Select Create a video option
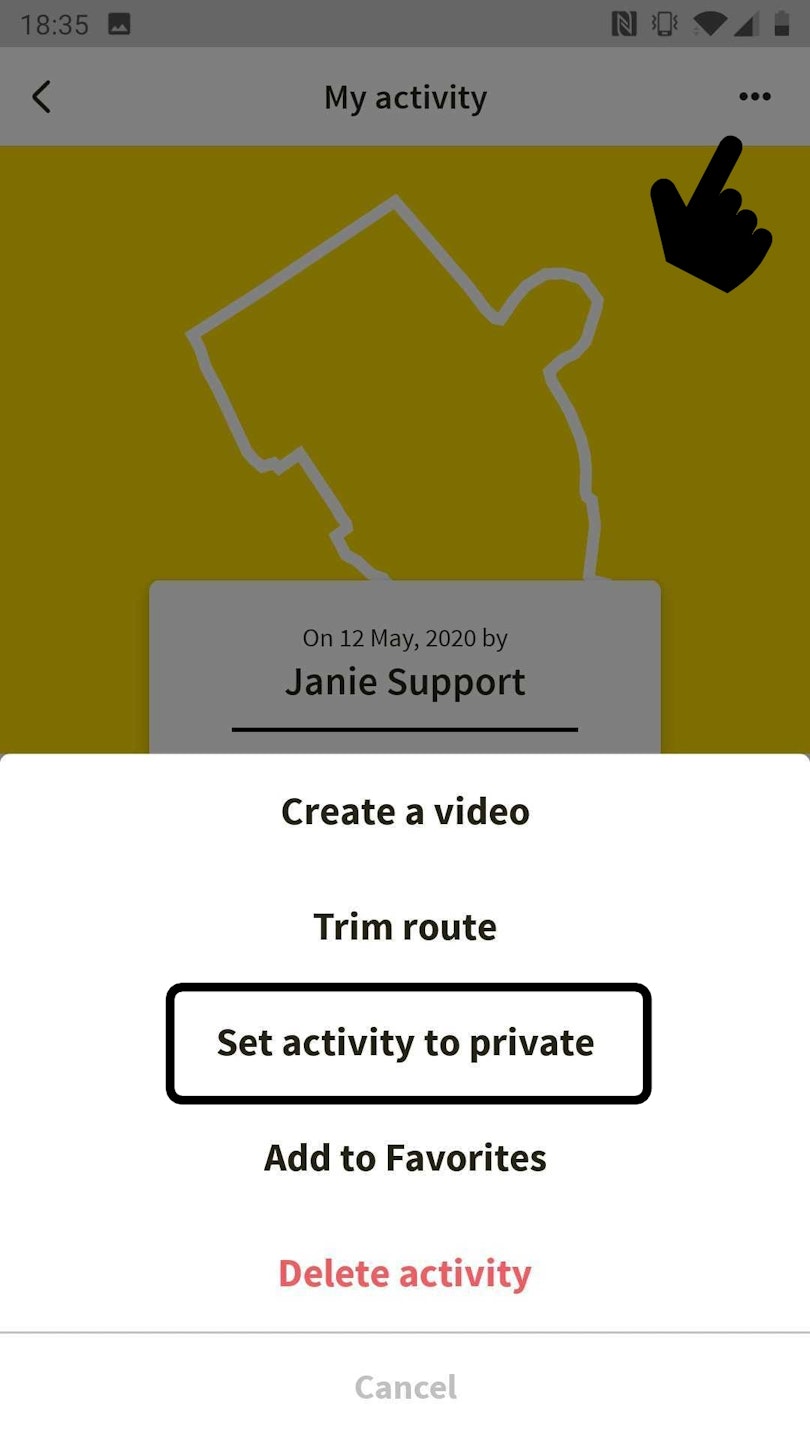Image resolution: width=810 pixels, height=1440 pixels. tap(405, 811)
